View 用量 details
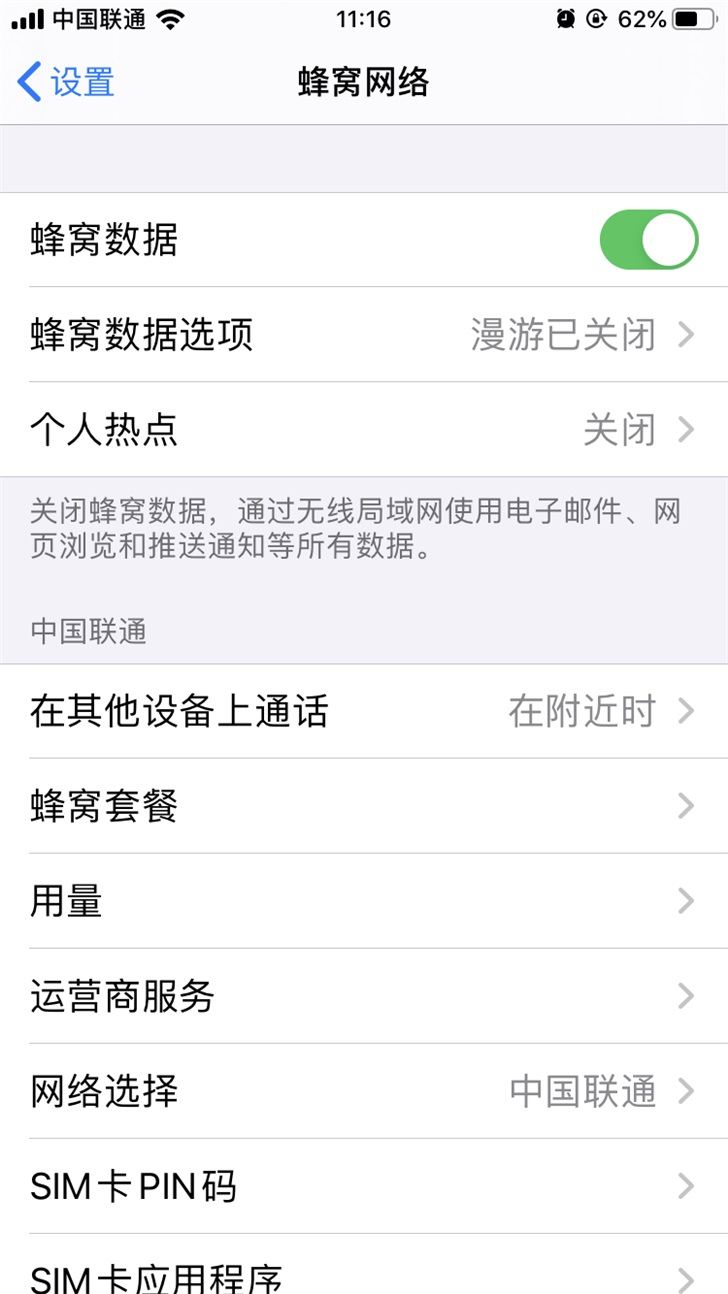Image resolution: width=728 pixels, height=1294 pixels. coord(363,901)
